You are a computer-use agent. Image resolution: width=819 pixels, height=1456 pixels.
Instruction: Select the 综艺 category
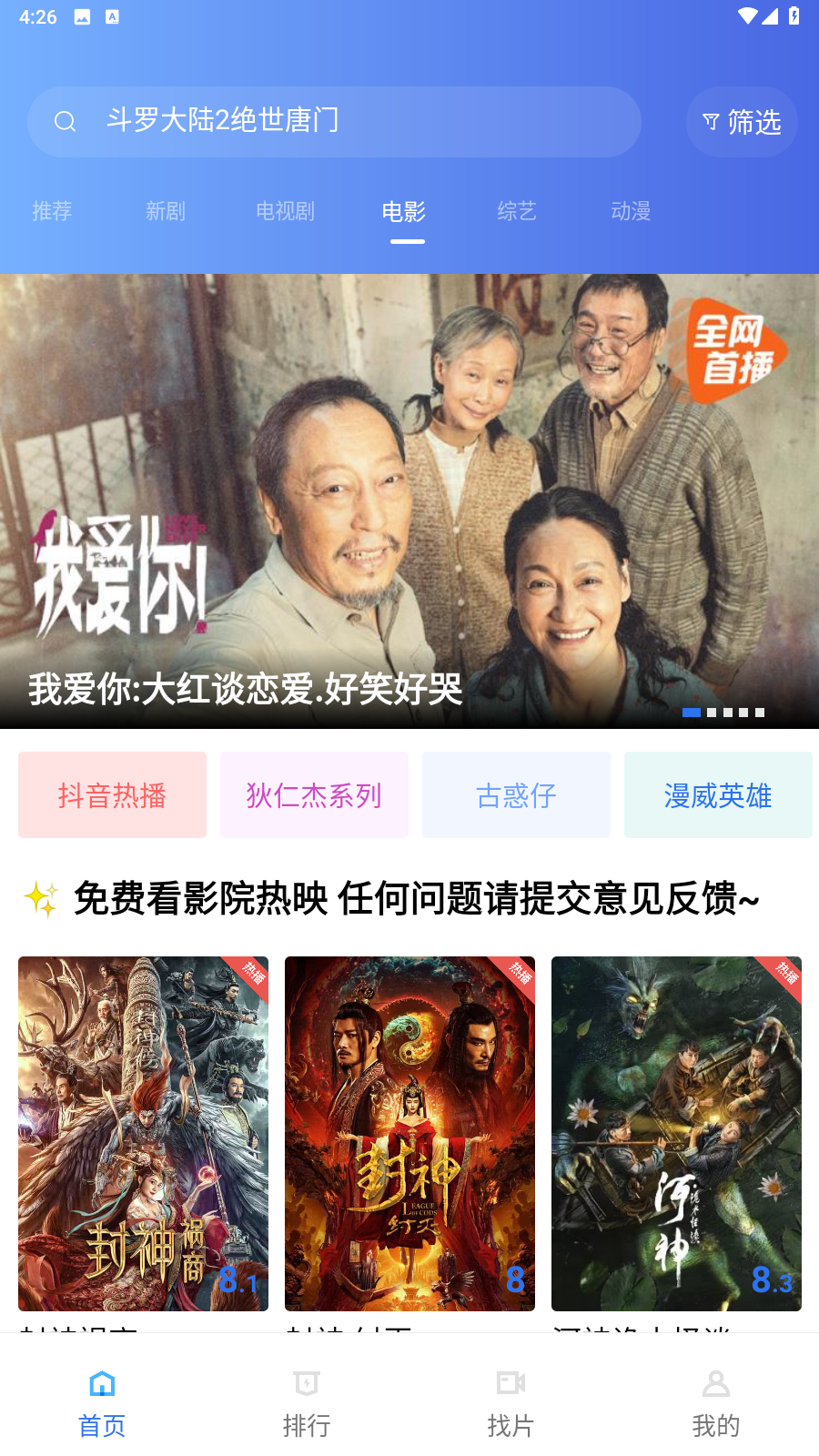click(517, 211)
